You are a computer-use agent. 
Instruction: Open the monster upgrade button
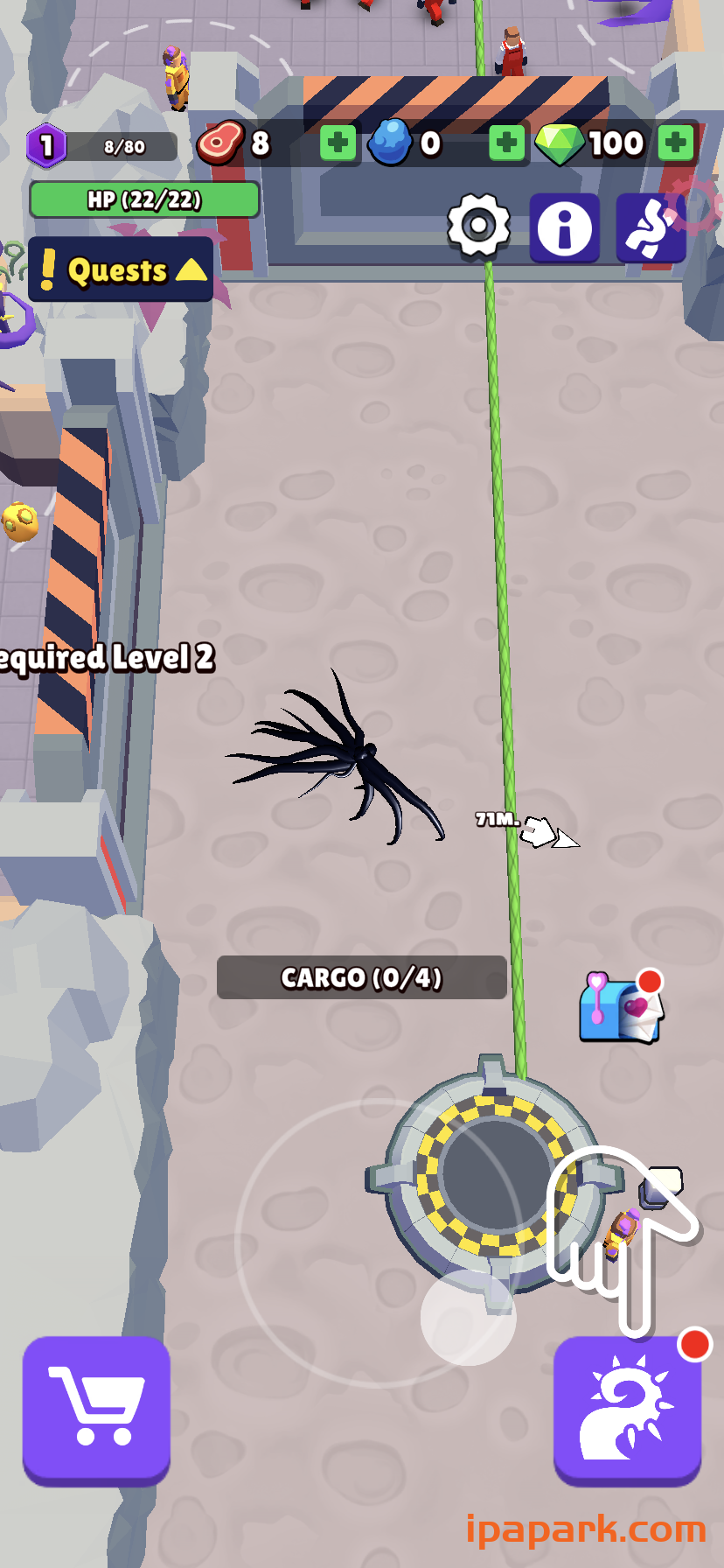pos(627,1410)
